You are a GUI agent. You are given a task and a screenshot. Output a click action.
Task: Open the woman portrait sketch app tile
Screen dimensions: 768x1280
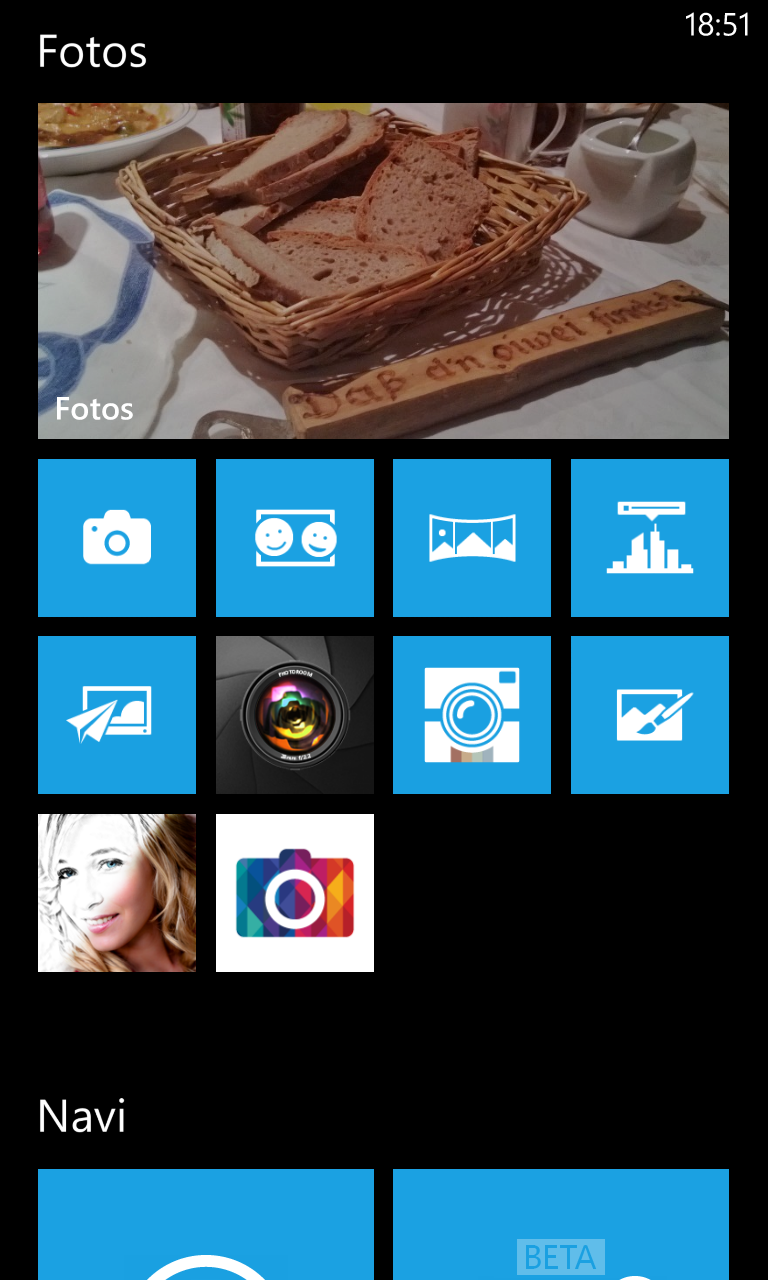117,893
